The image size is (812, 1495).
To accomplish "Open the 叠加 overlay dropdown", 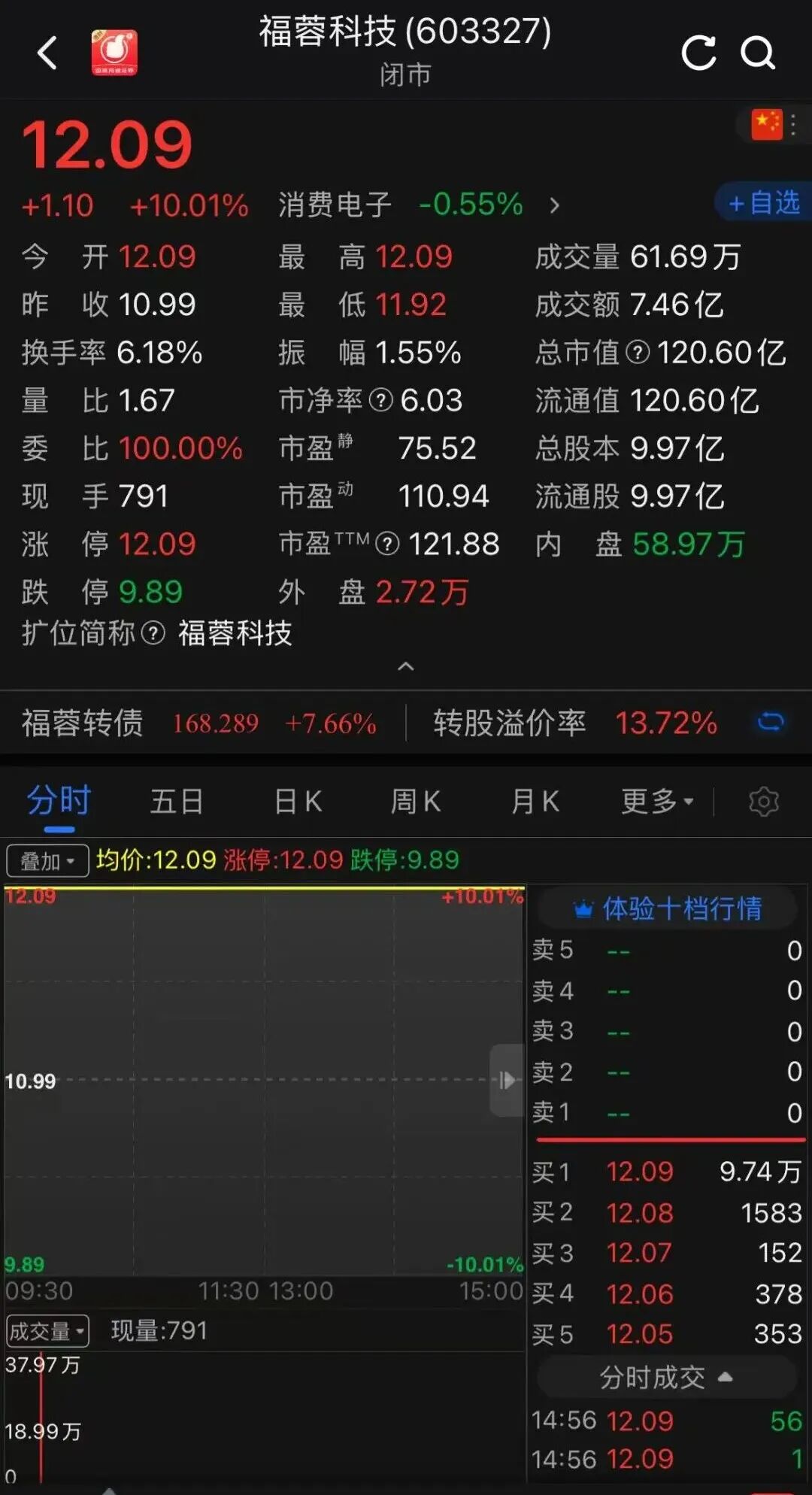I will point(47,861).
